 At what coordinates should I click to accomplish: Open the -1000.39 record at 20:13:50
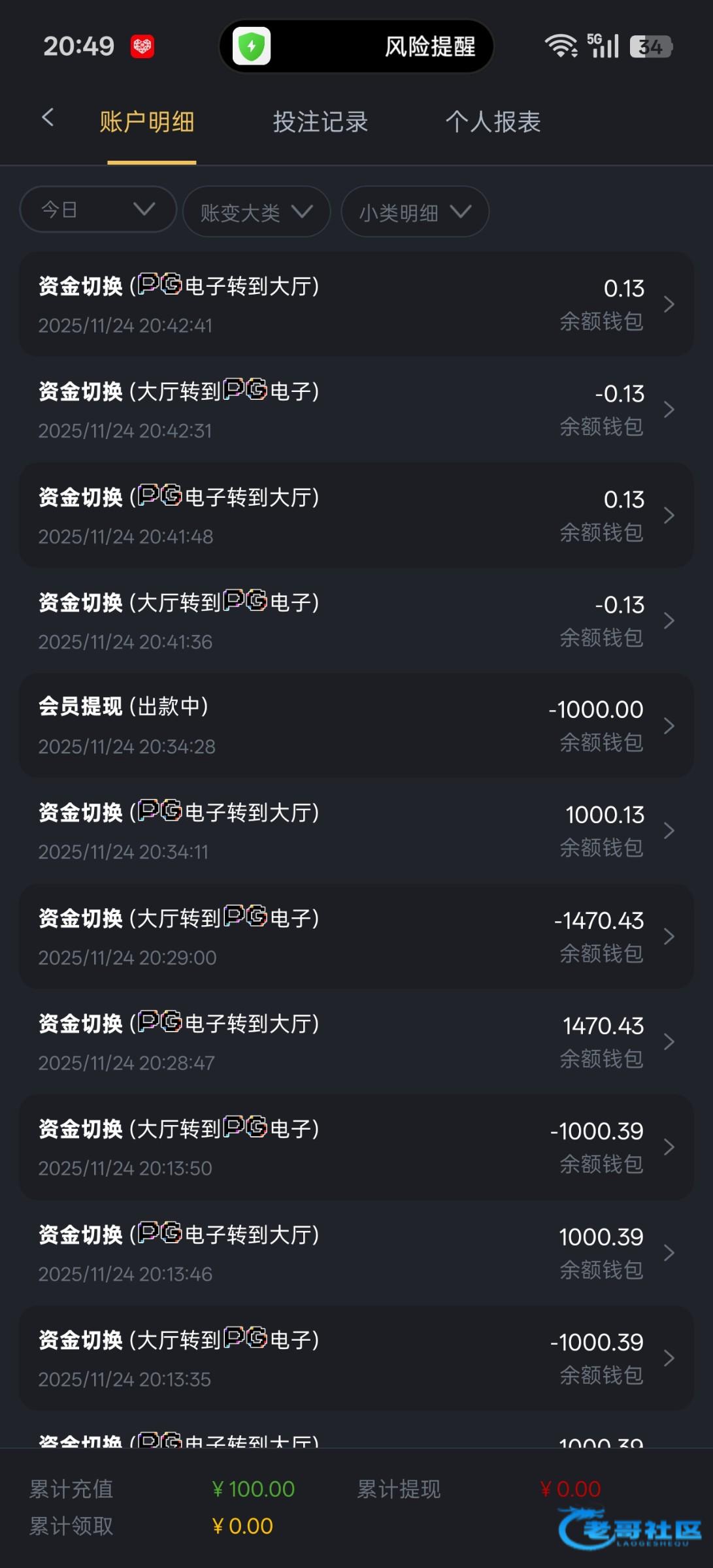(x=356, y=1147)
